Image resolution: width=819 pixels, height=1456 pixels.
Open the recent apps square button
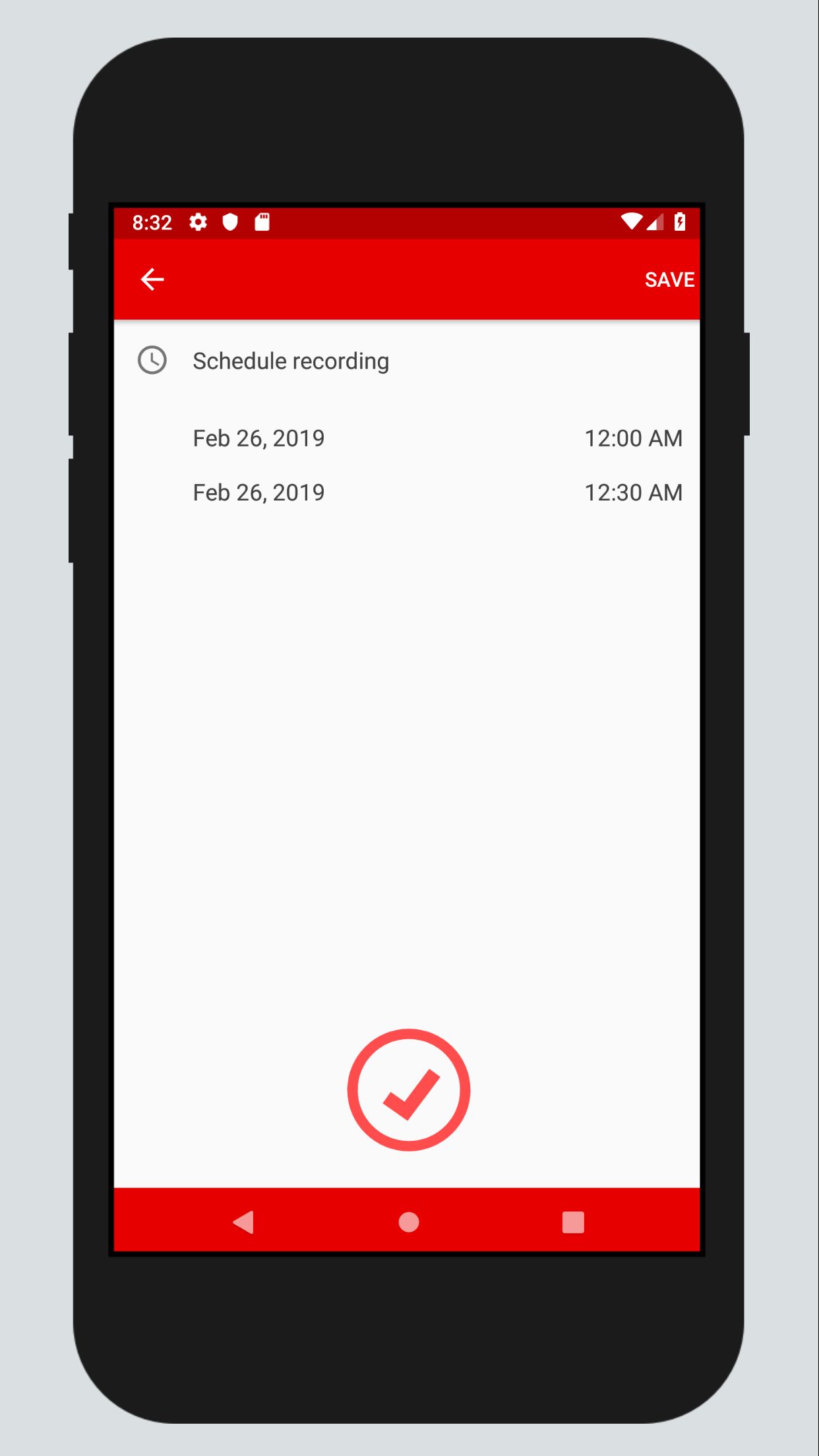572,1222
